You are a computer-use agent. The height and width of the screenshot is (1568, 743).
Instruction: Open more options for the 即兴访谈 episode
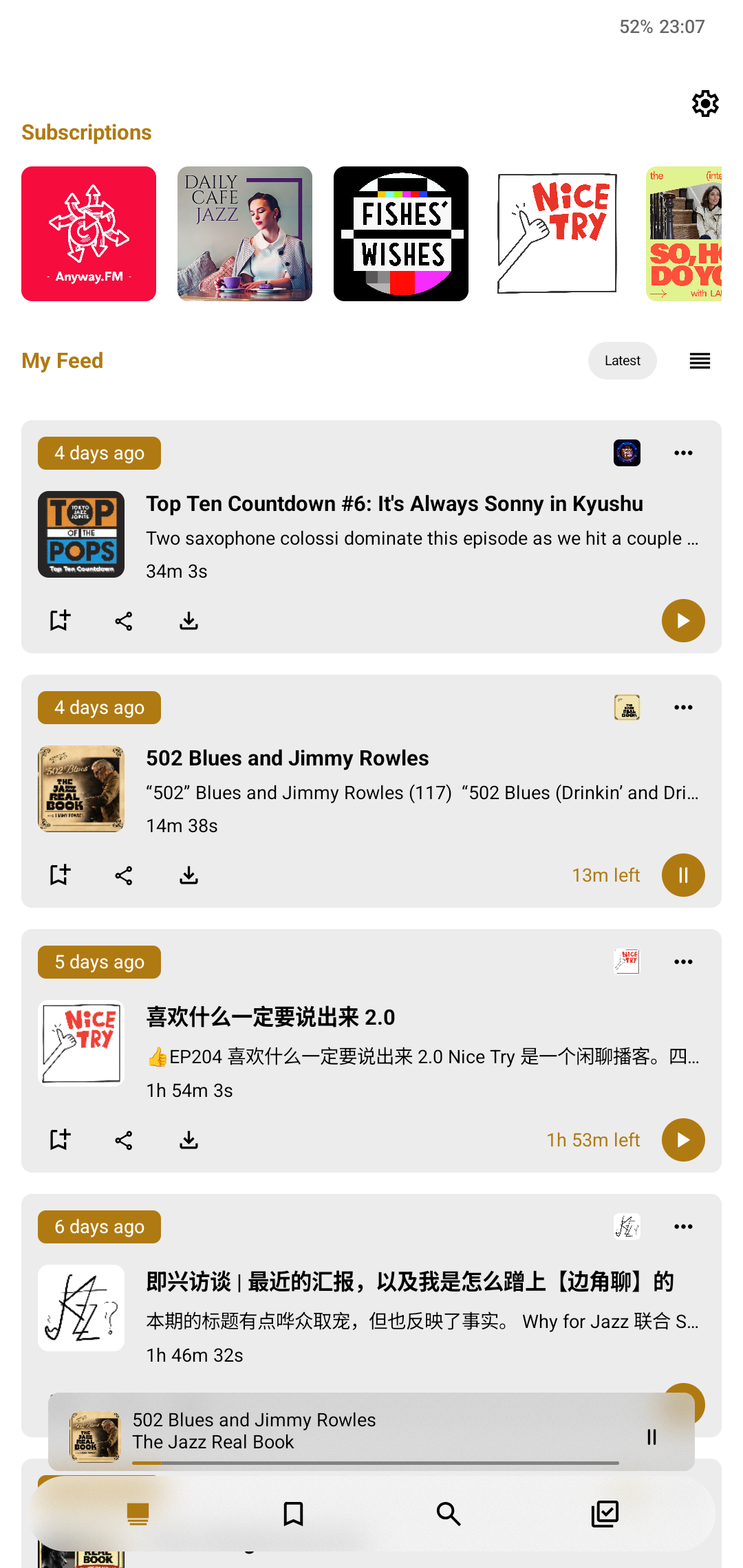pyautogui.click(x=683, y=1227)
